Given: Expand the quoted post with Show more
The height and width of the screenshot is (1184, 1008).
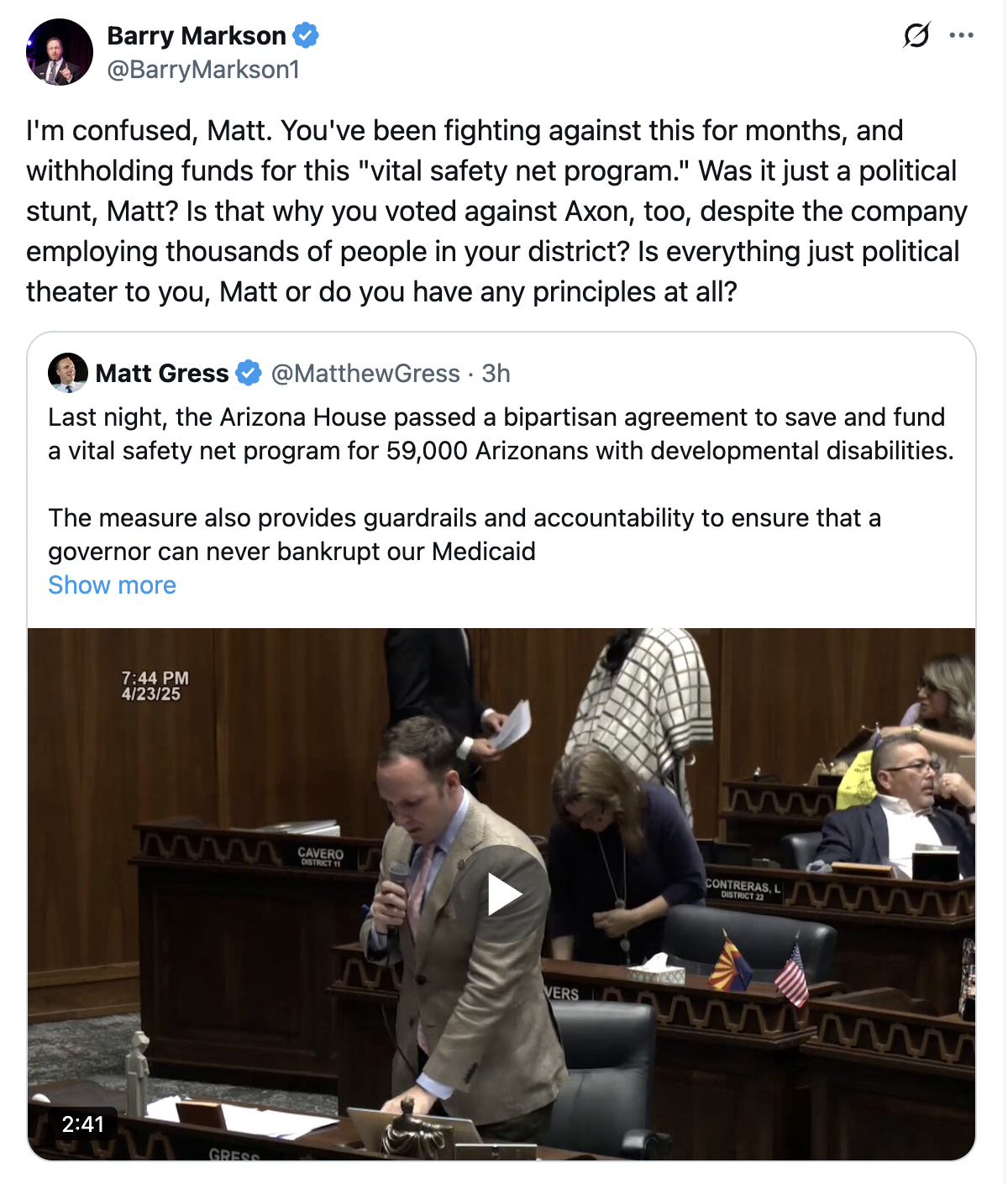Looking at the screenshot, I should tap(112, 585).
